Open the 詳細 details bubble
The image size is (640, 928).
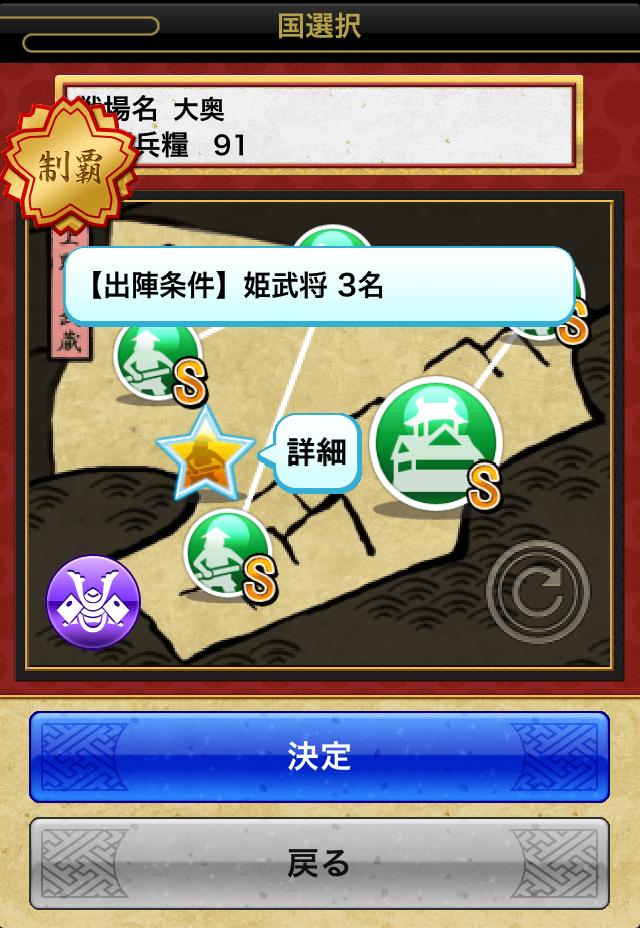coord(315,453)
